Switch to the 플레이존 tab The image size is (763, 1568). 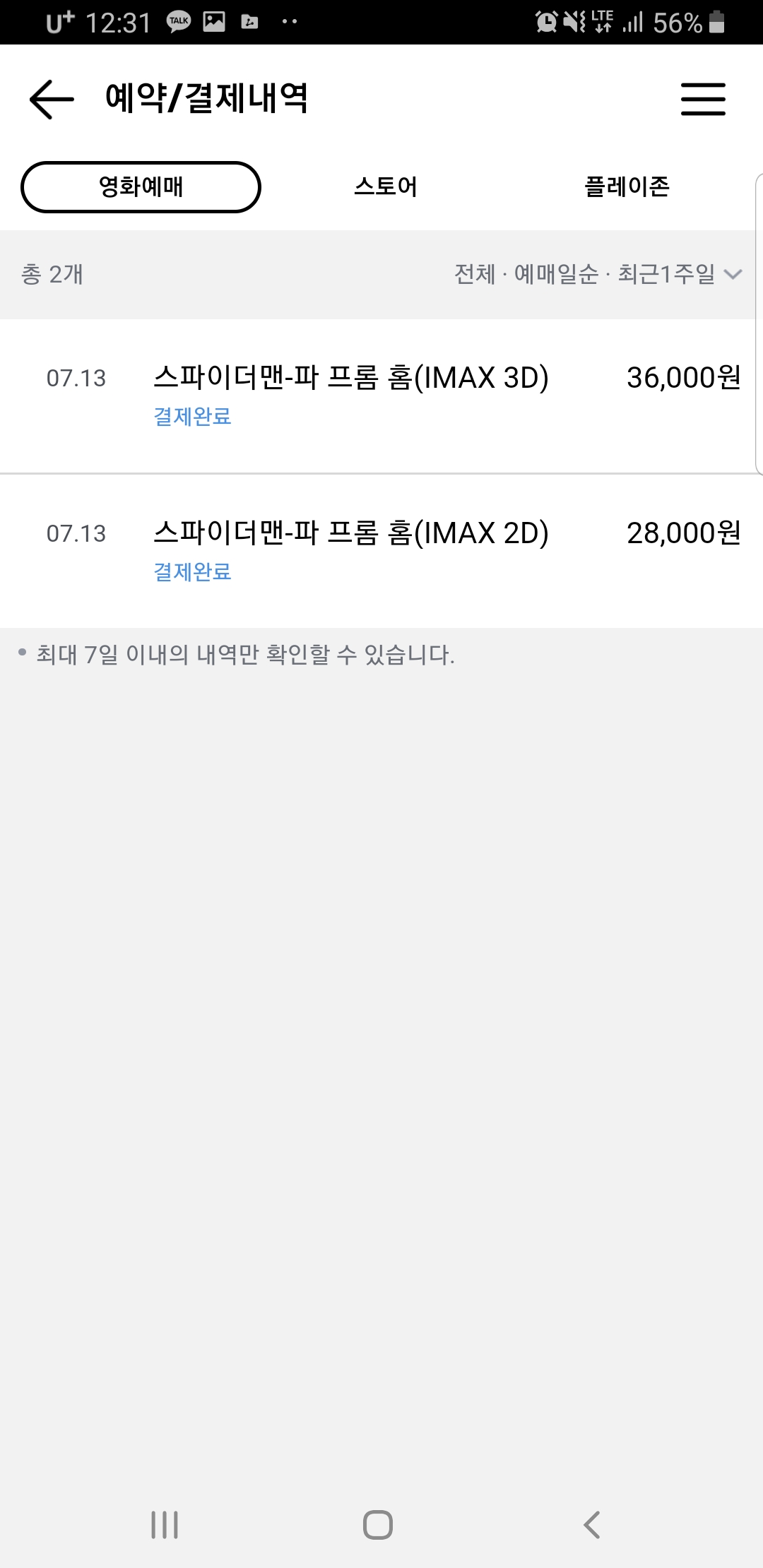click(x=627, y=187)
